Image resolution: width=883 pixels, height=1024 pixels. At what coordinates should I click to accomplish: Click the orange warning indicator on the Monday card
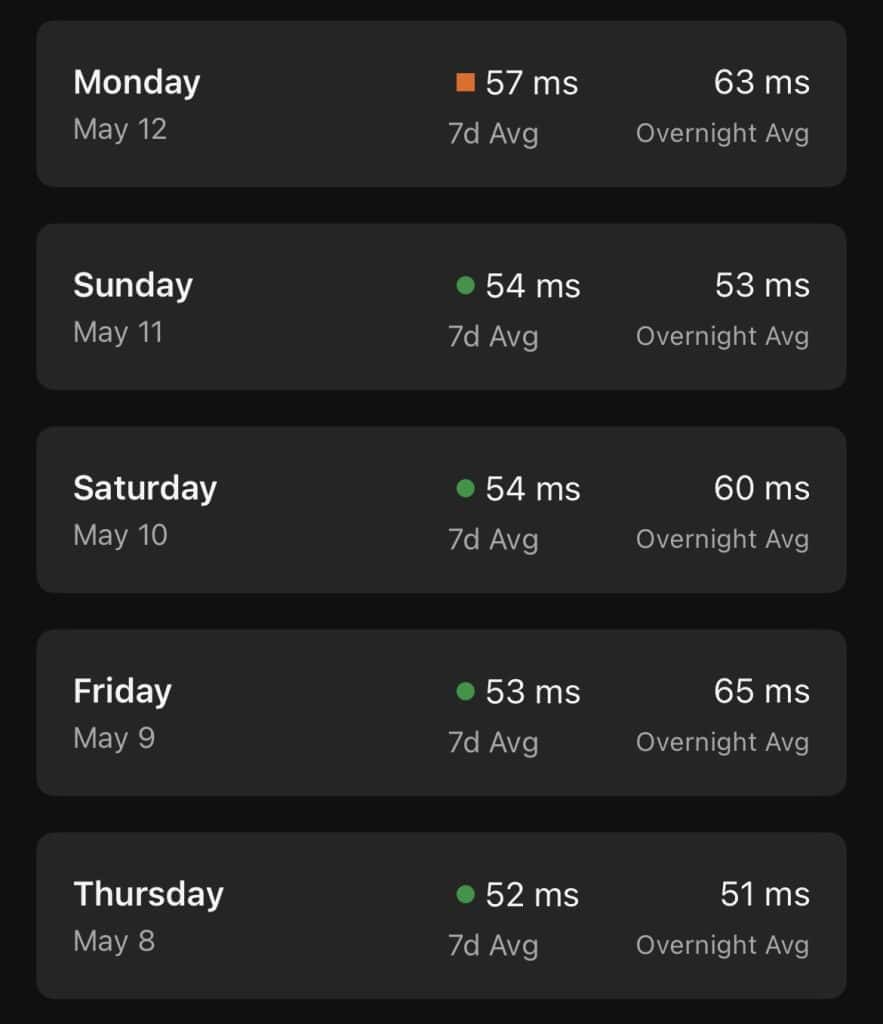click(x=466, y=84)
